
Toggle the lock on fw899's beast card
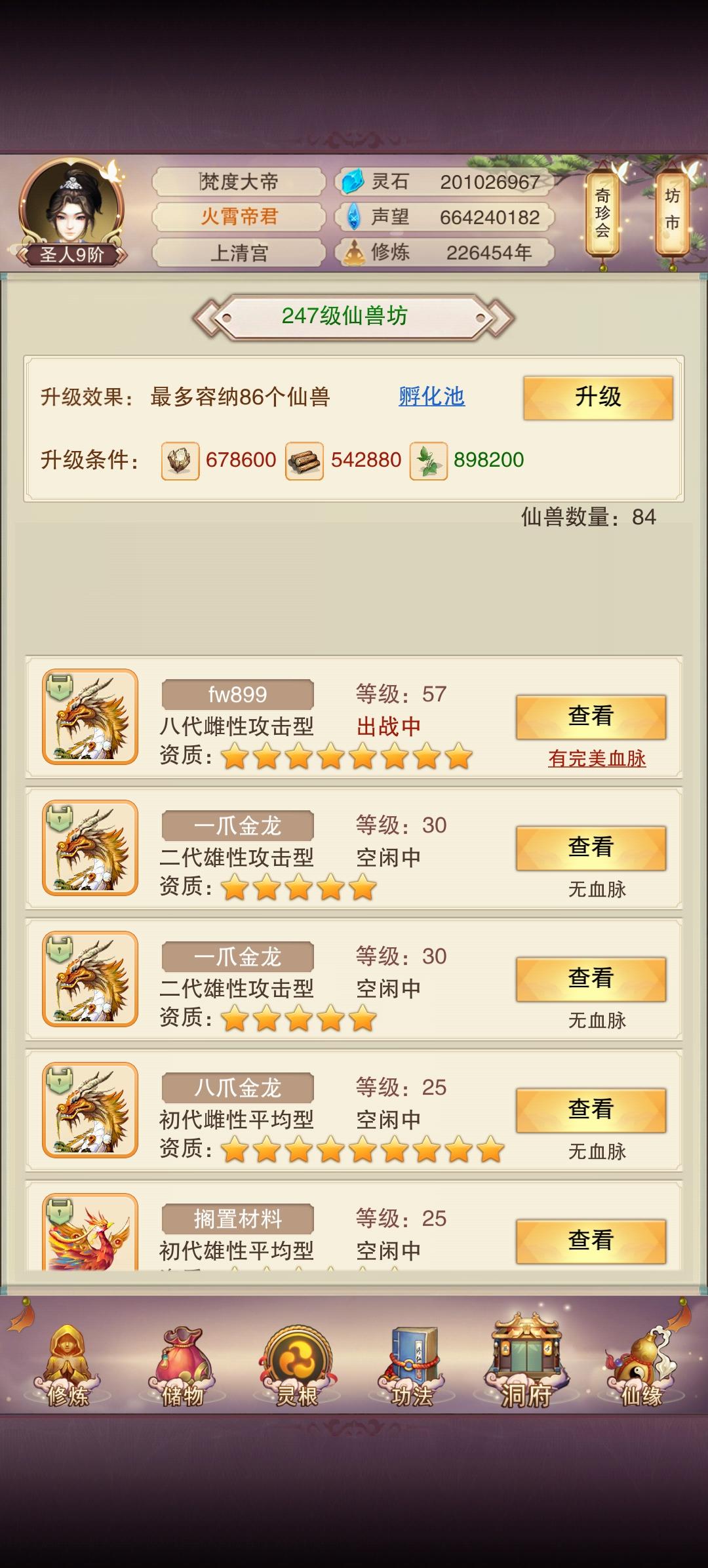click(x=58, y=684)
